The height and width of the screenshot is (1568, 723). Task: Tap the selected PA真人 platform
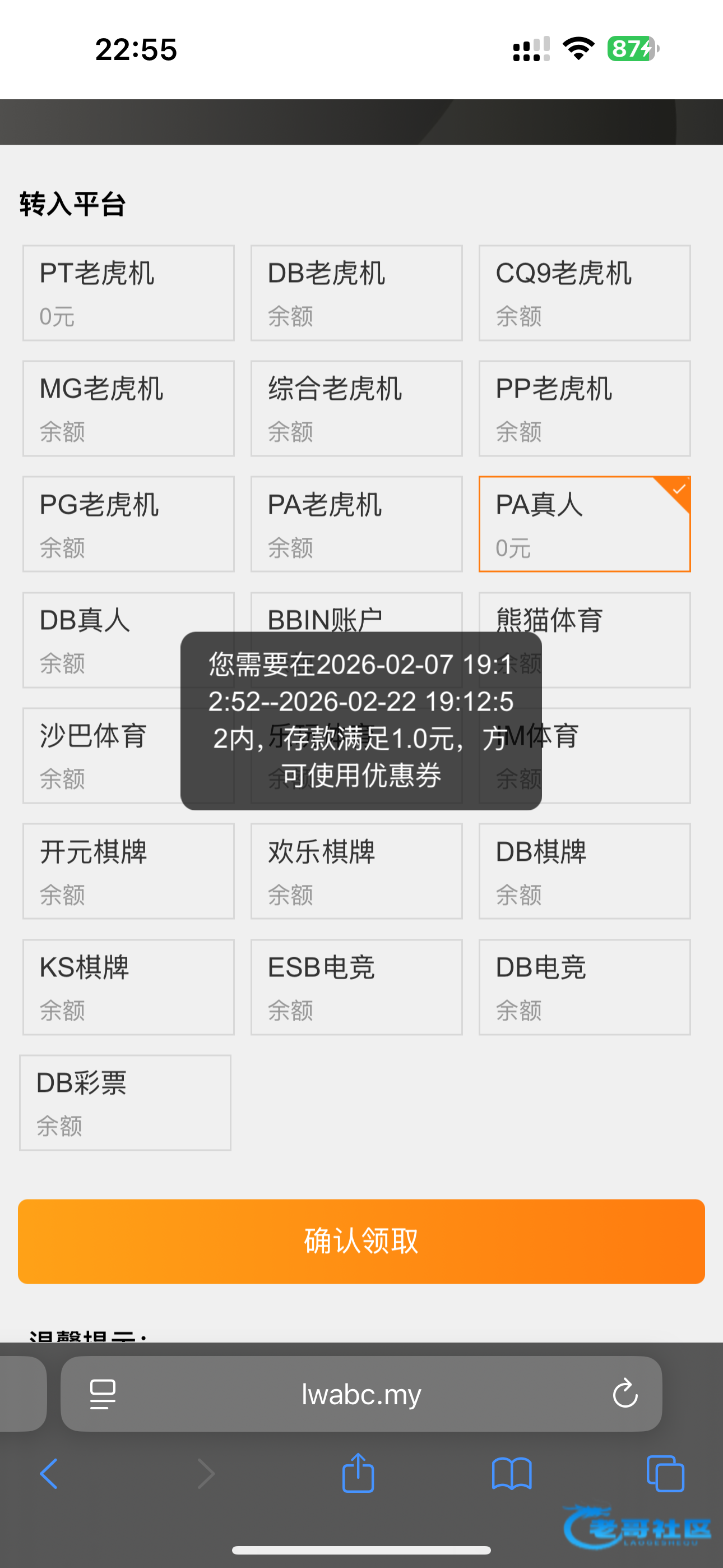pyautogui.click(x=584, y=524)
